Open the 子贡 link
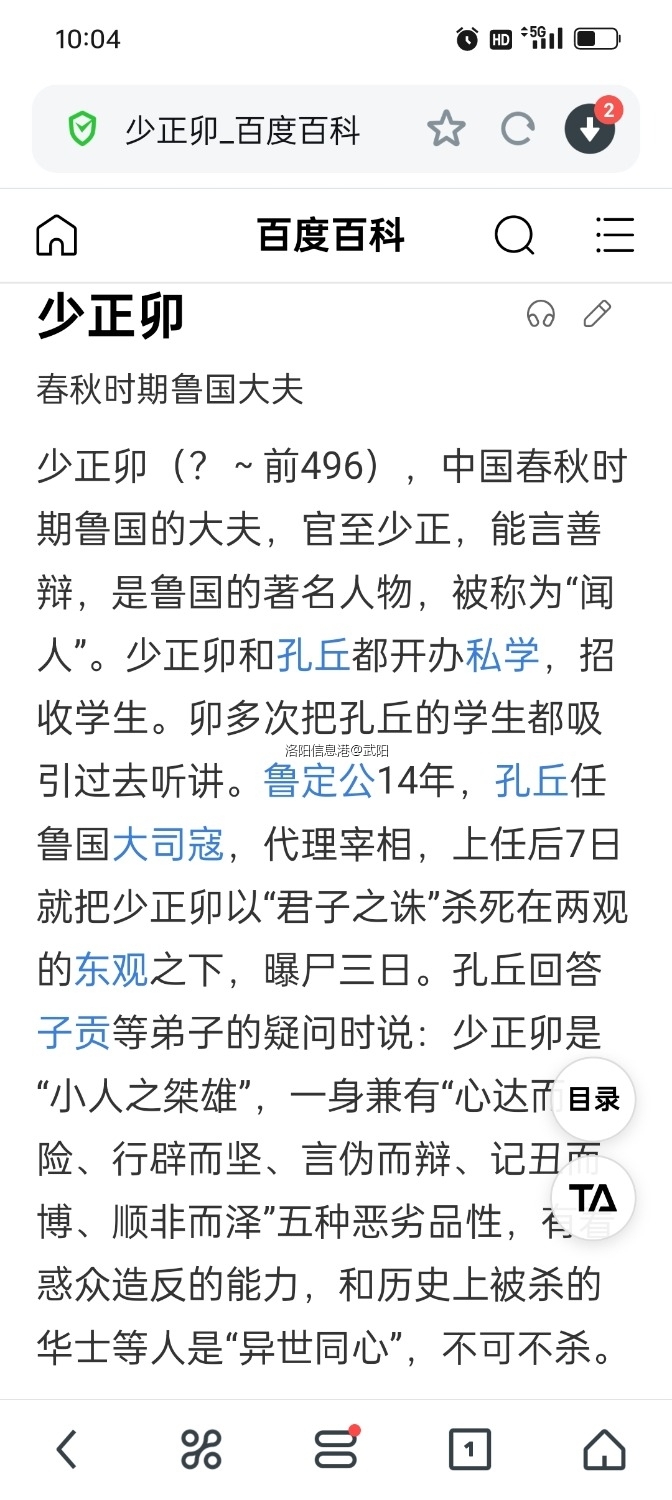The width and height of the screenshot is (672, 1500). (x=74, y=1032)
